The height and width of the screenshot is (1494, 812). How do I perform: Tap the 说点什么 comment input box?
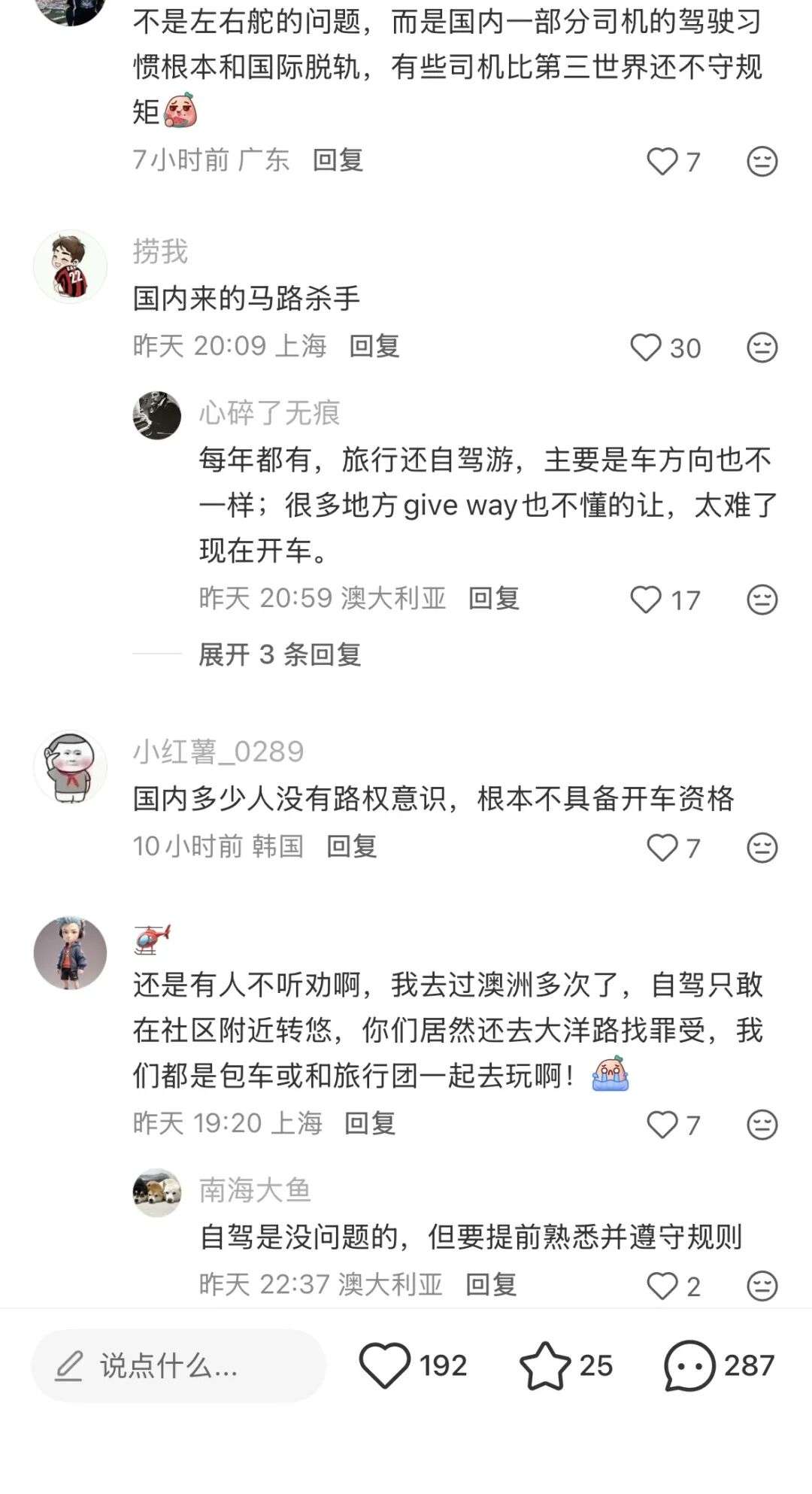point(179,1365)
